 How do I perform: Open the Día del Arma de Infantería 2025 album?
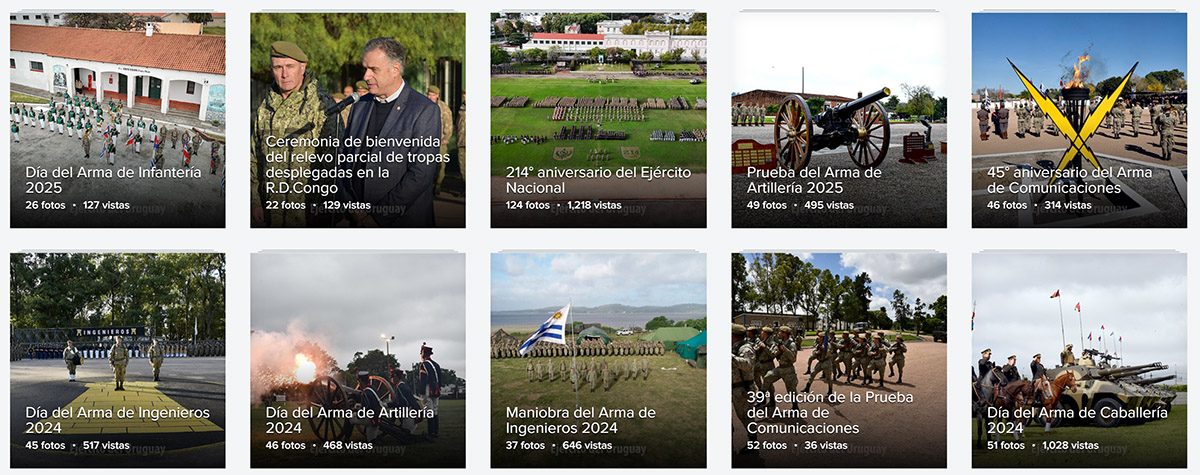117,120
